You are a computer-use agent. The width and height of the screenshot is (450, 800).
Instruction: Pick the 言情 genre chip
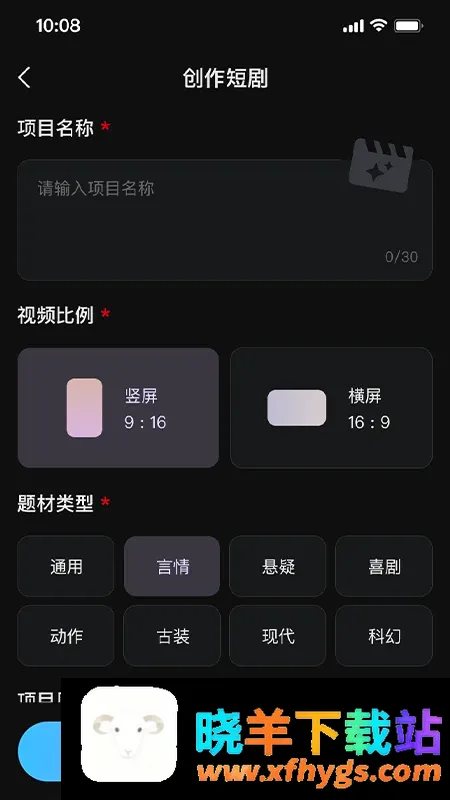coord(172,566)
